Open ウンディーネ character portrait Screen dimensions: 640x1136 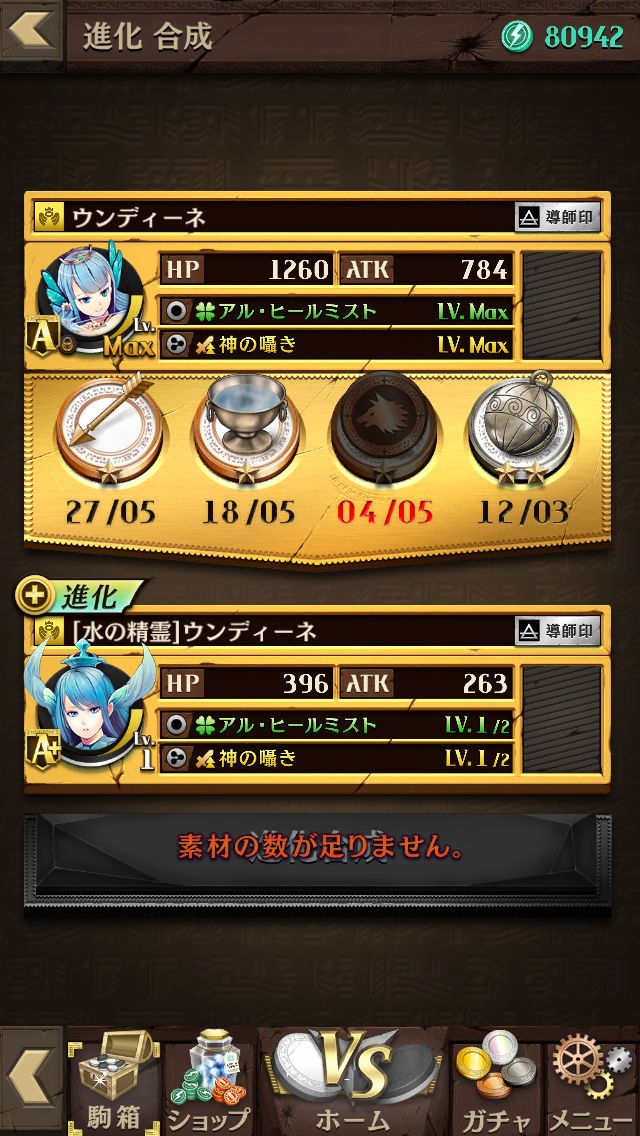pos(88,297)
